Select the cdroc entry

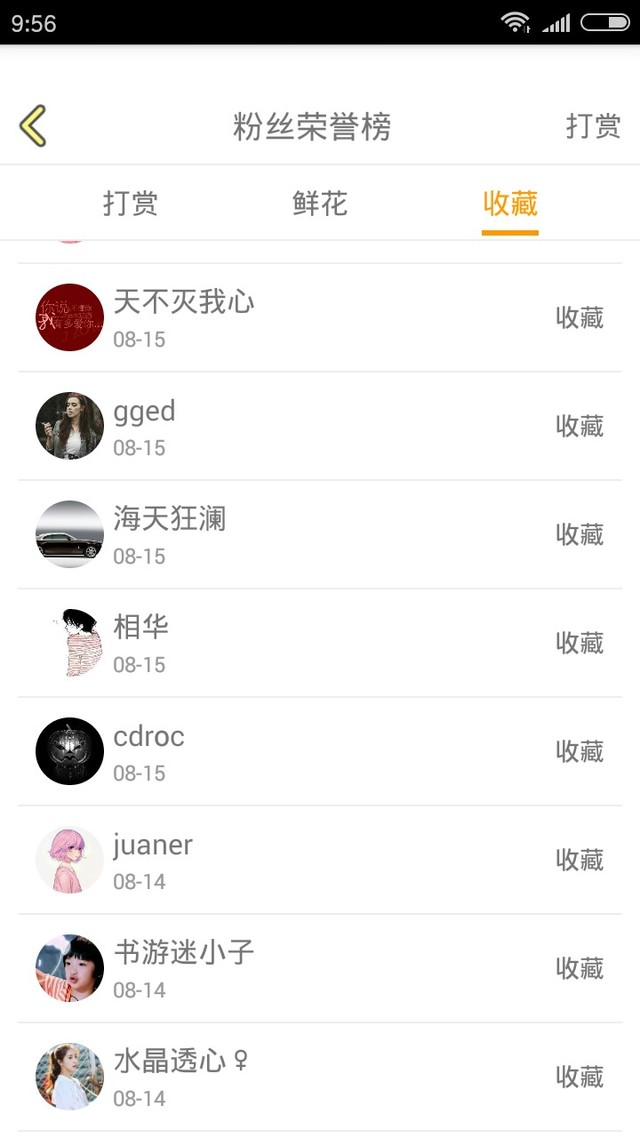(320, 752)
